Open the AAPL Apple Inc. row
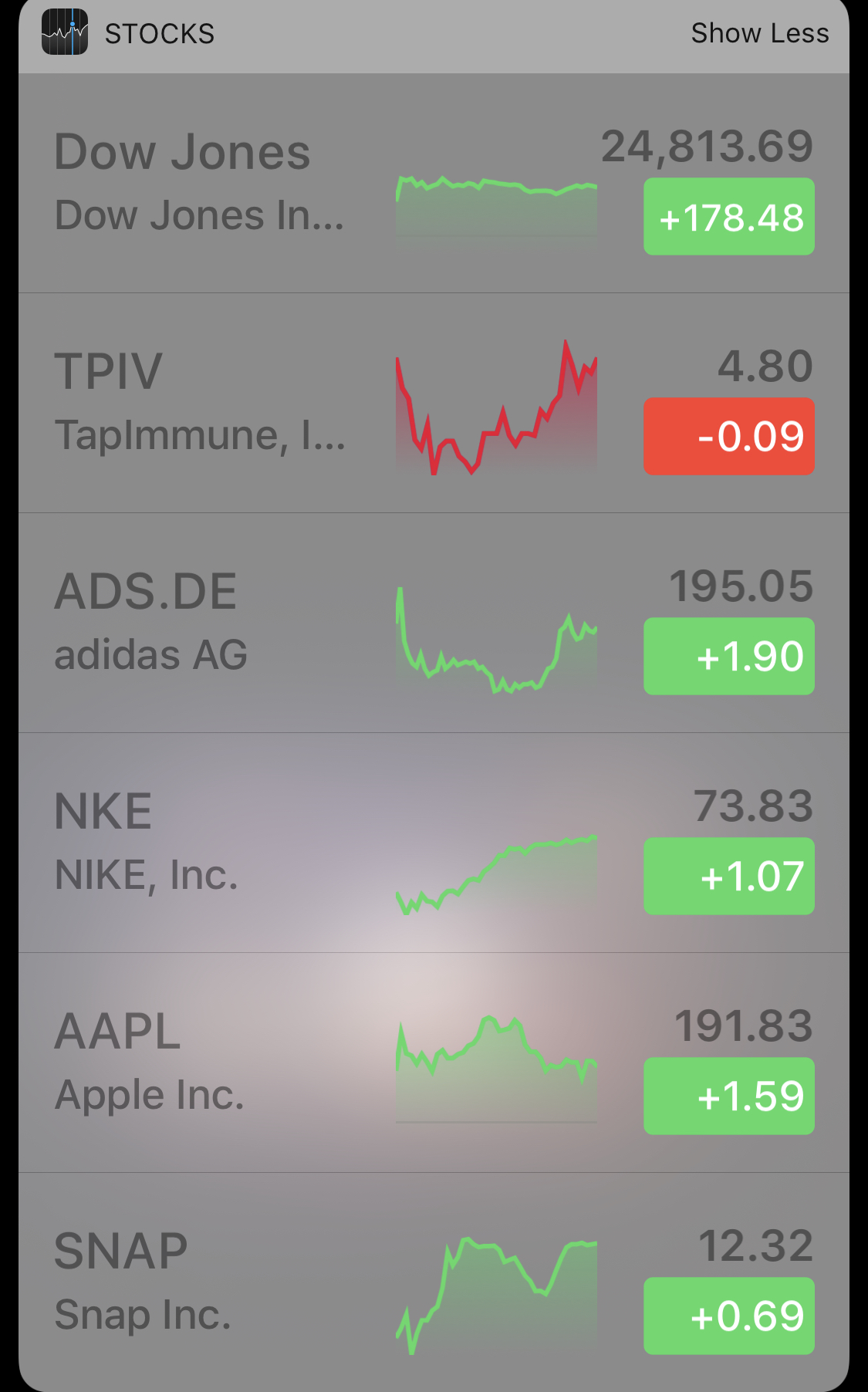Viewport: 868px width, 1392px height. point(434,1063)
